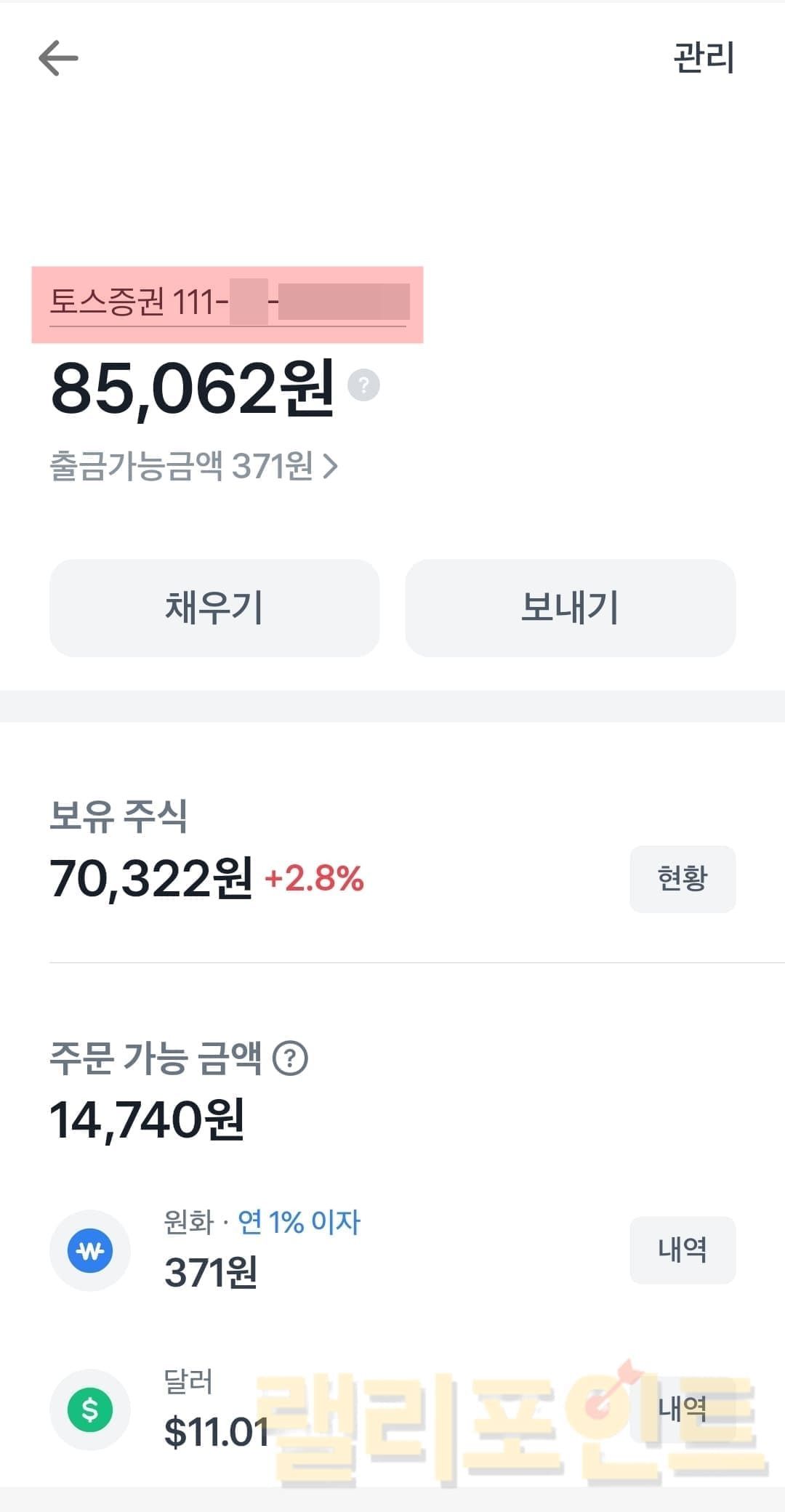Open the help icon beside 85,062원
Viewport: 785px width, 1512px height.
coord(363,385)
